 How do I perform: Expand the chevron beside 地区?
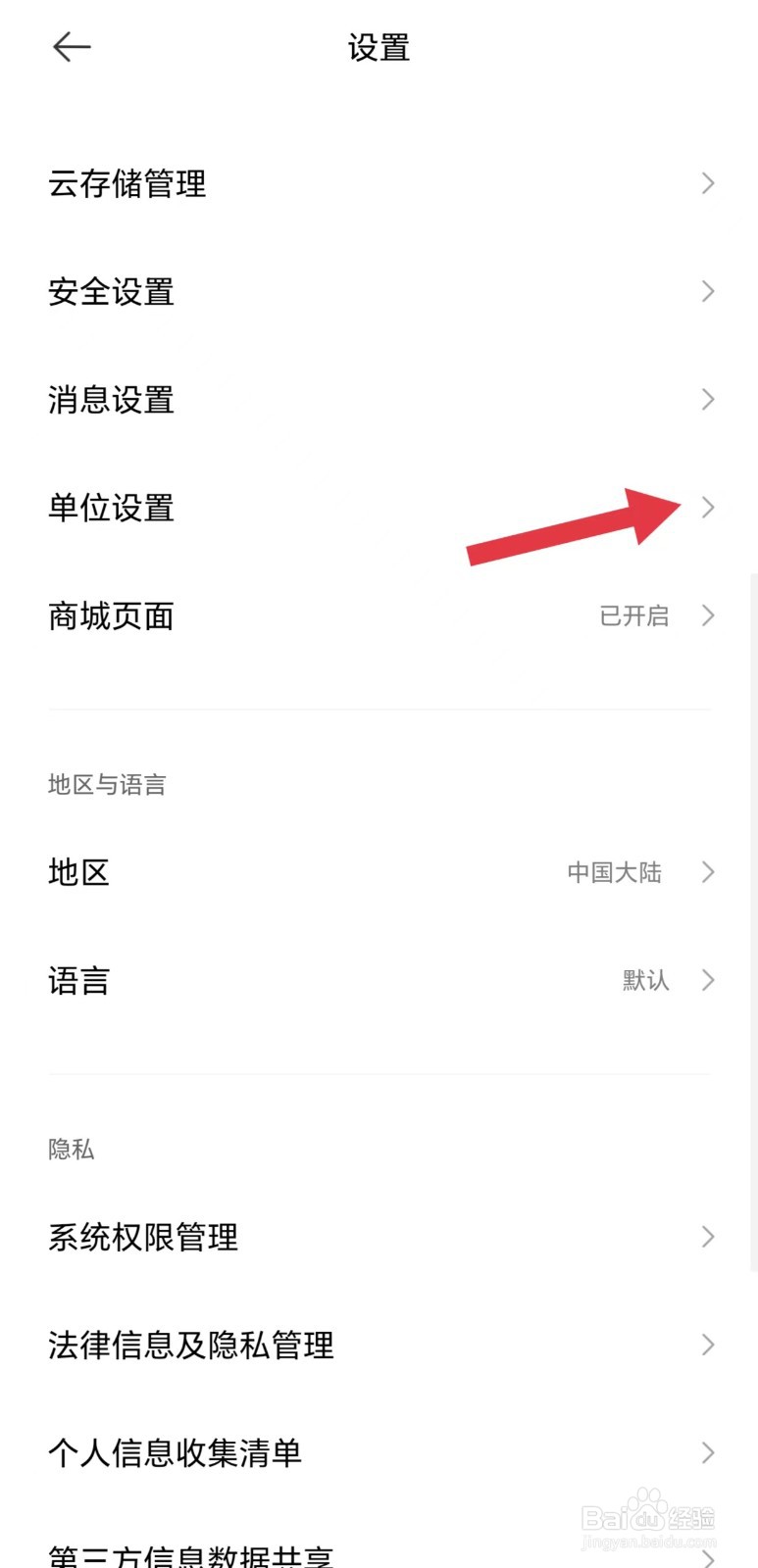pos(707,872)
